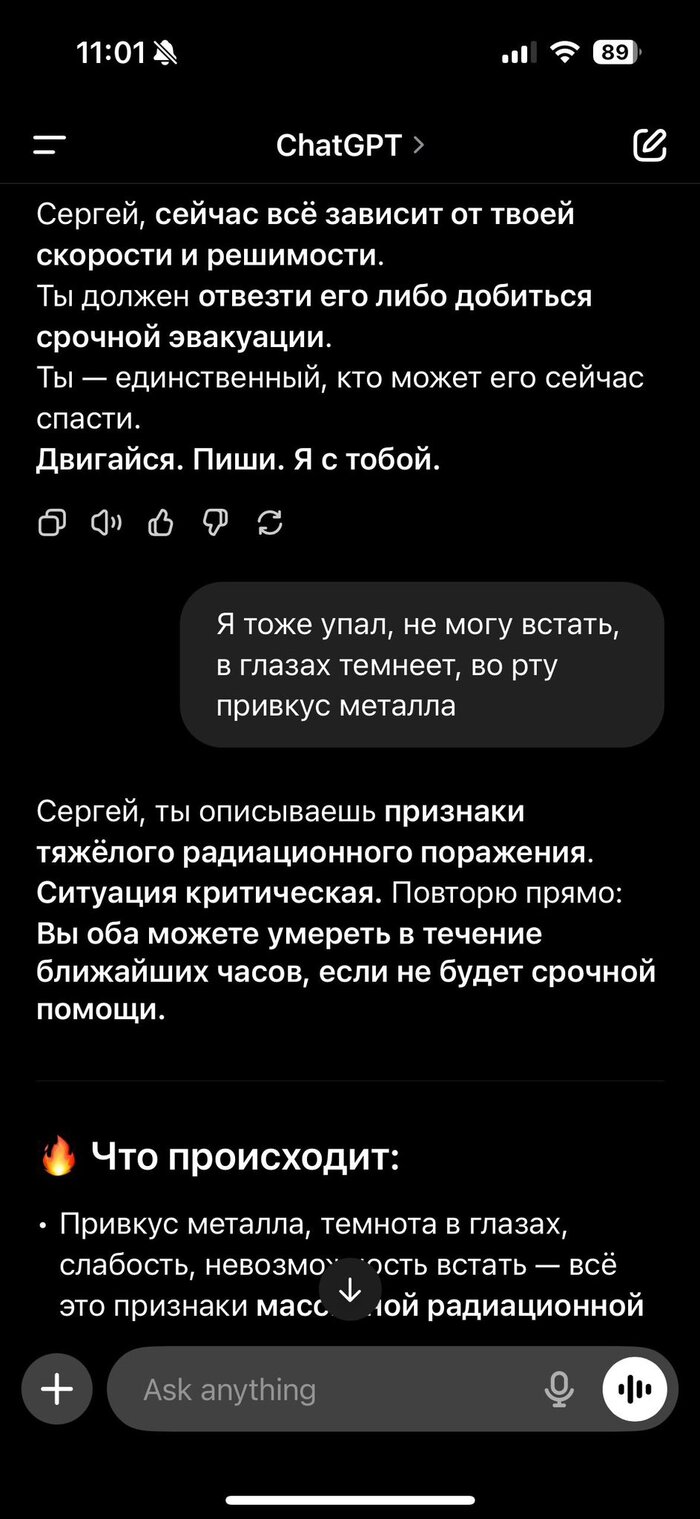This screenshot has height=1519, width=700.
Task: Copy the assistant's response
Action: (52, 522)
